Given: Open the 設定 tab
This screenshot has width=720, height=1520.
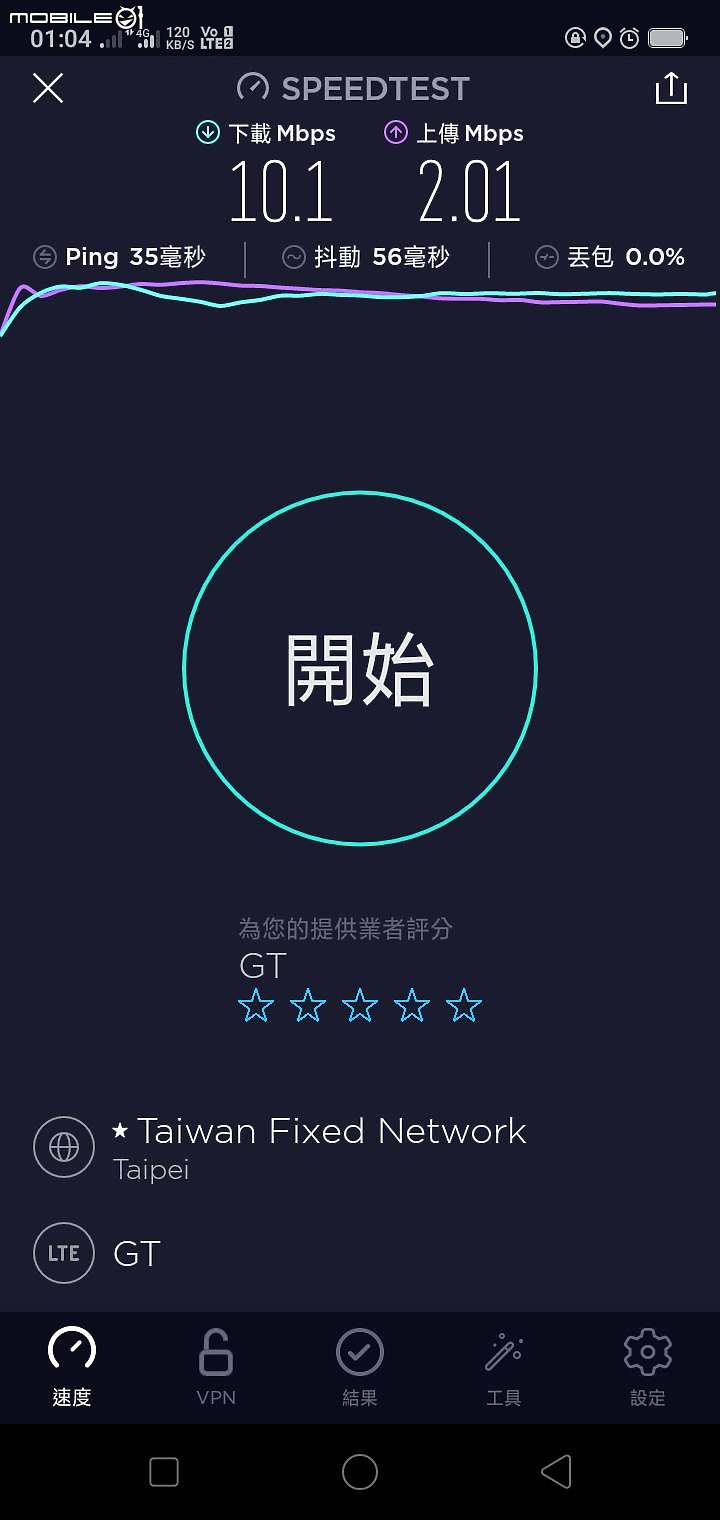Looking at the screenshot, I should click(648, 1366).
